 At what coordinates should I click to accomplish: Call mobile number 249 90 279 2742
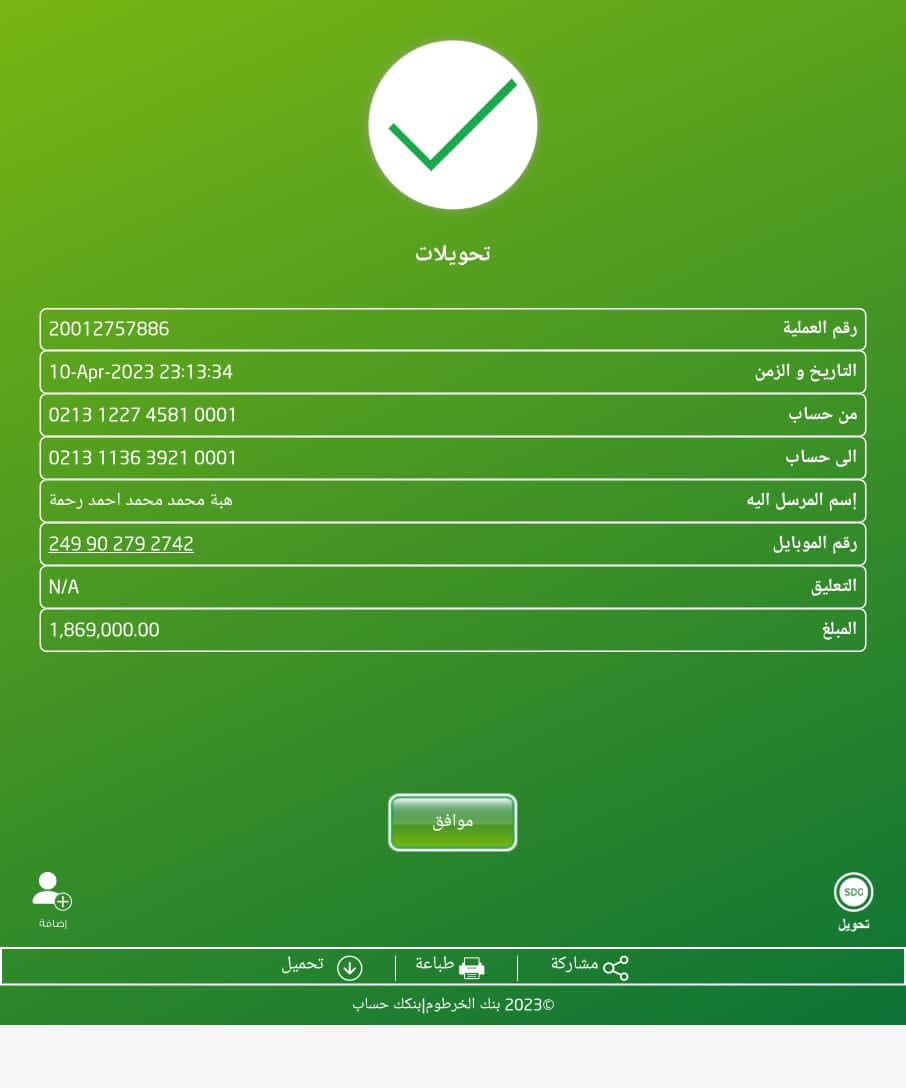pos(122,544)
